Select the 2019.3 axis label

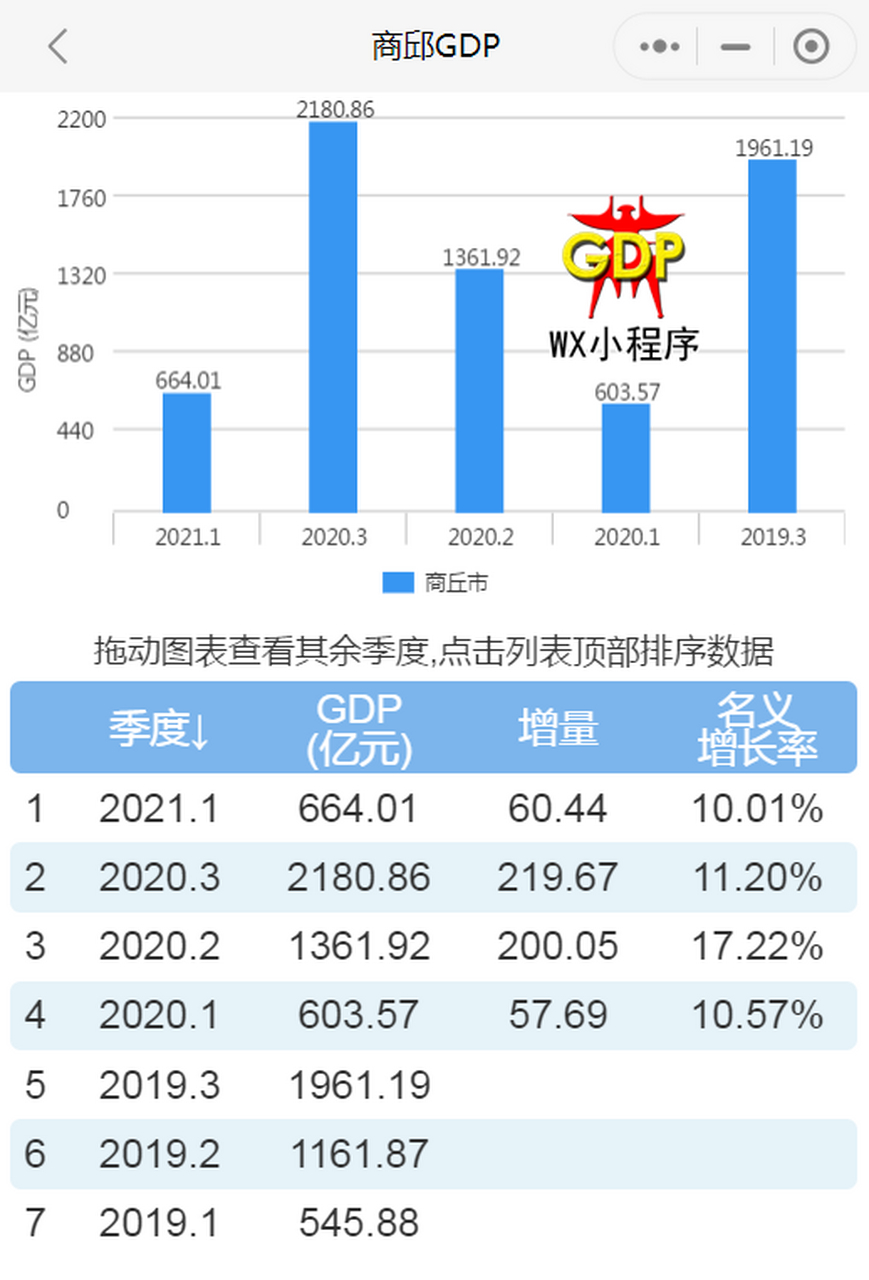(775, 537)
